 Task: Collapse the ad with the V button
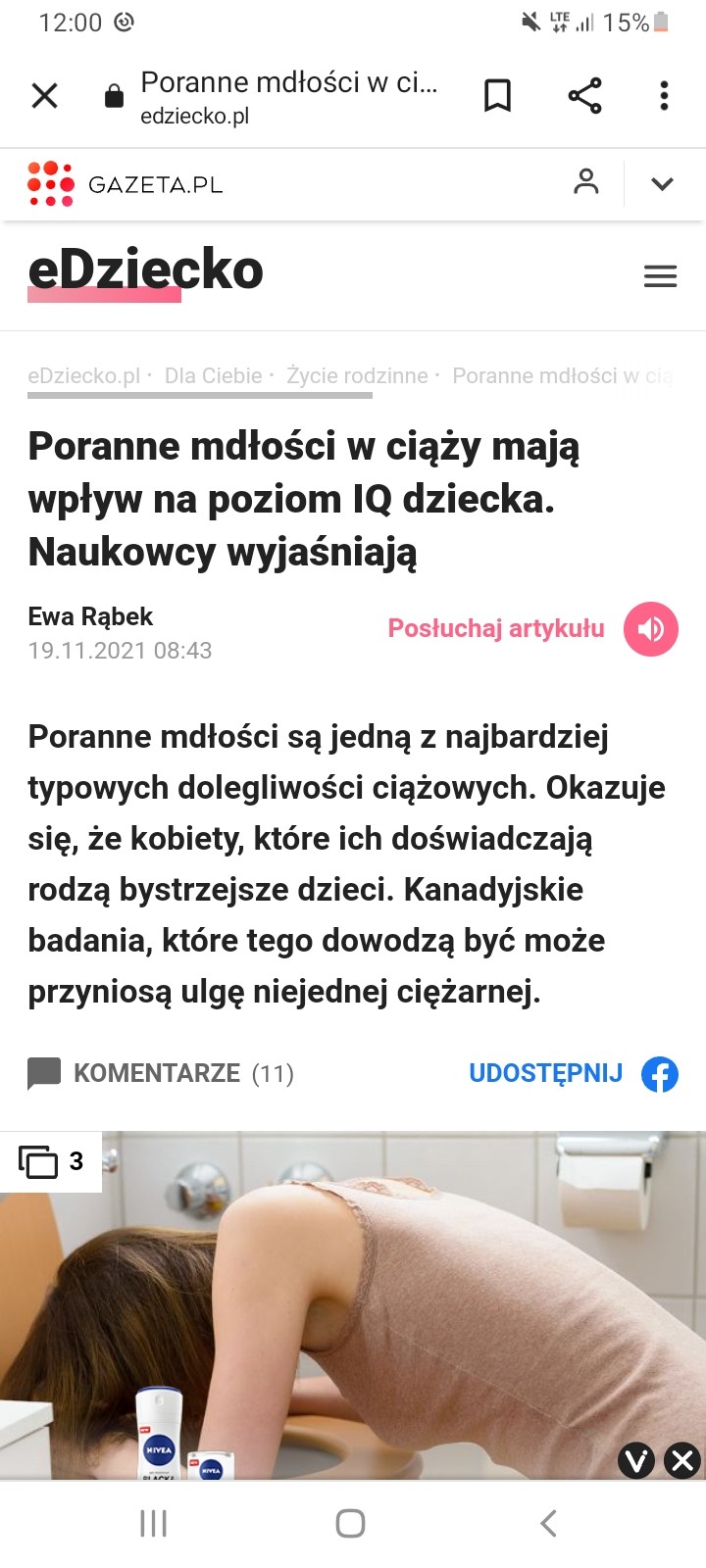636,1461
